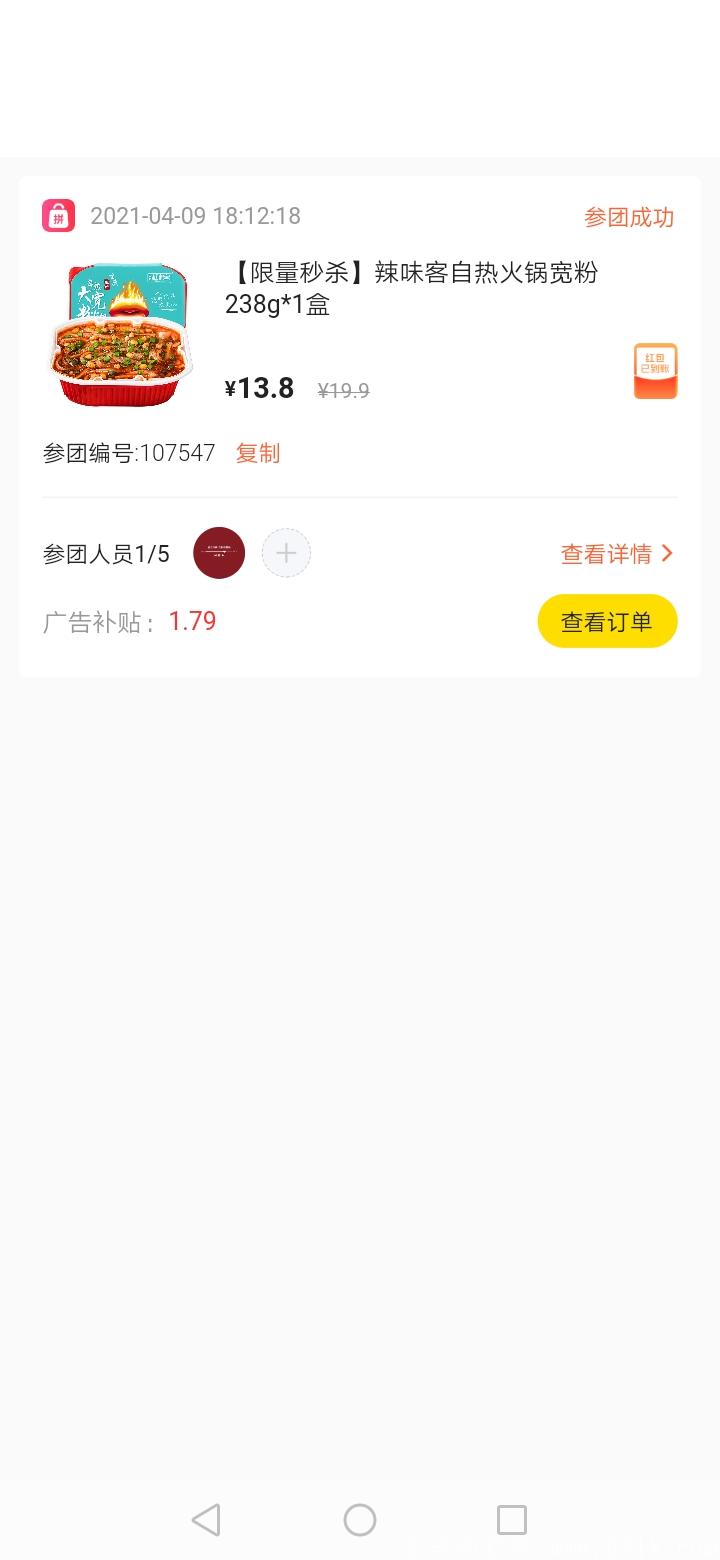Image resolution: width=720 pixels, height=1560 pixels.
Task: Tap the home circle in the navigation bar
Action: [x=359, y=1518]
